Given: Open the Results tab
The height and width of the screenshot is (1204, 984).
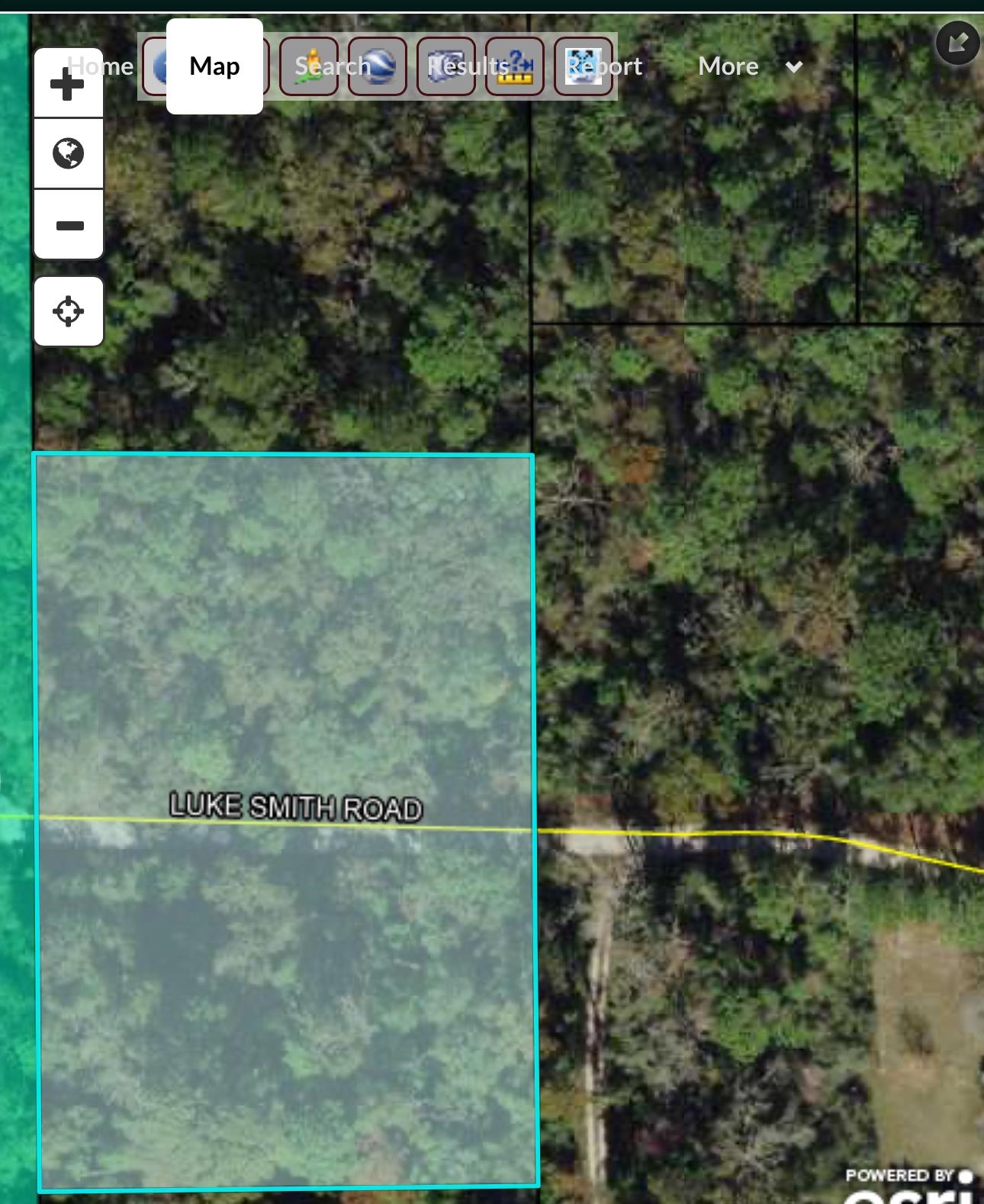Looking at the screenshot, I should click(x=468, y=66).
